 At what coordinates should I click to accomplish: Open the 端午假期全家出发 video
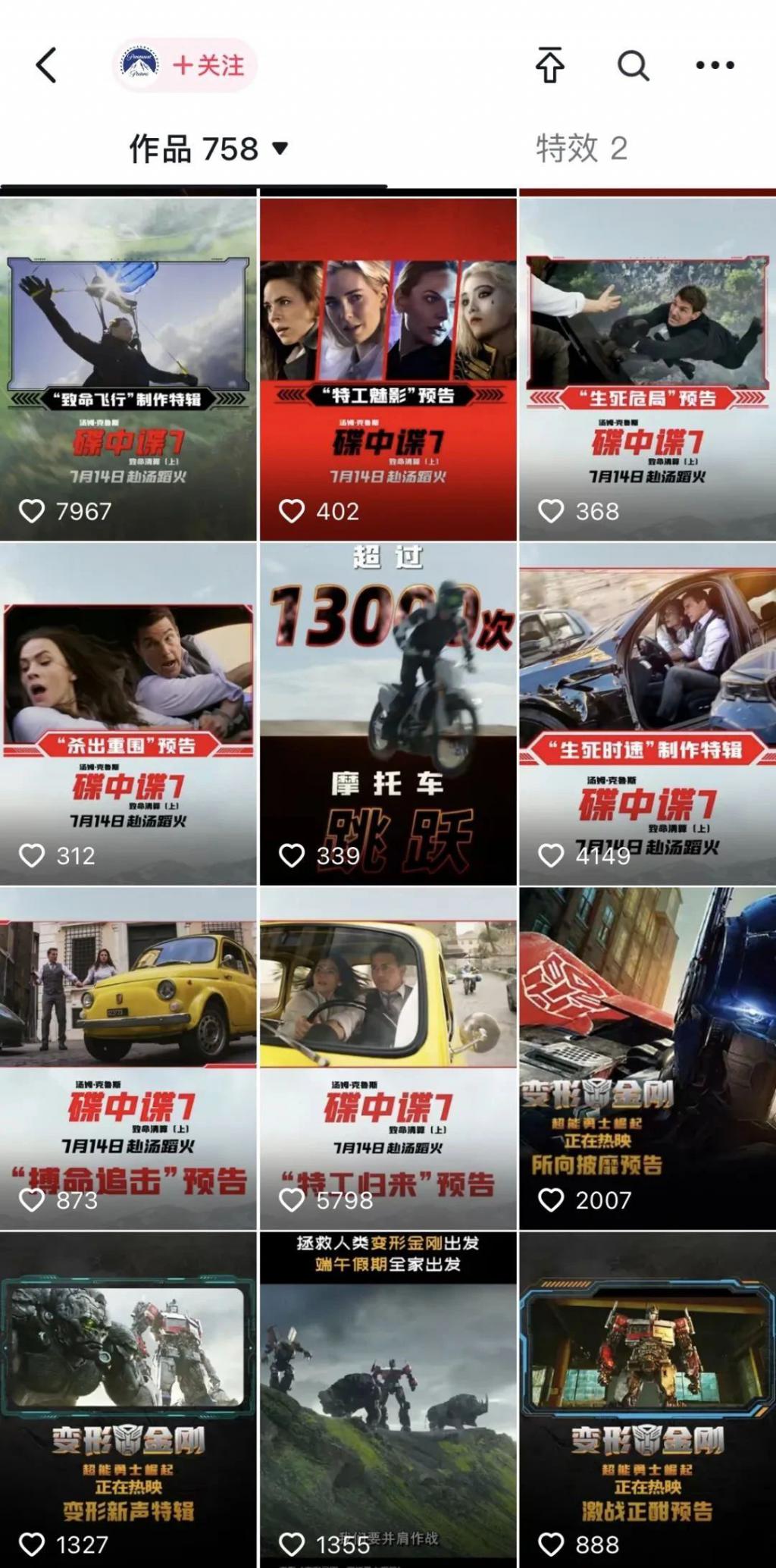point(388,1399)
